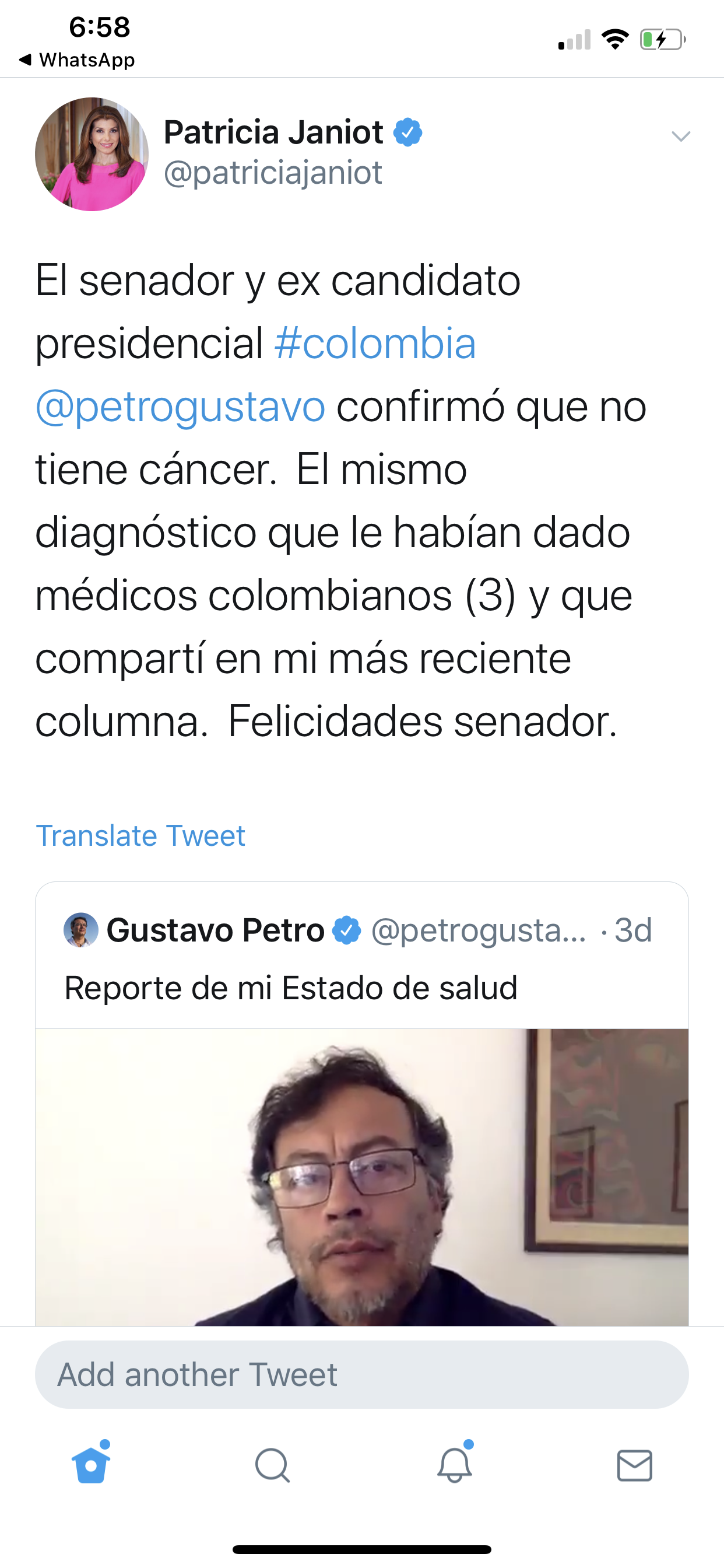The height and width of the screenshot is (1568, 724).
Task: Tap Translate Tweet
Action: [140, 835]
